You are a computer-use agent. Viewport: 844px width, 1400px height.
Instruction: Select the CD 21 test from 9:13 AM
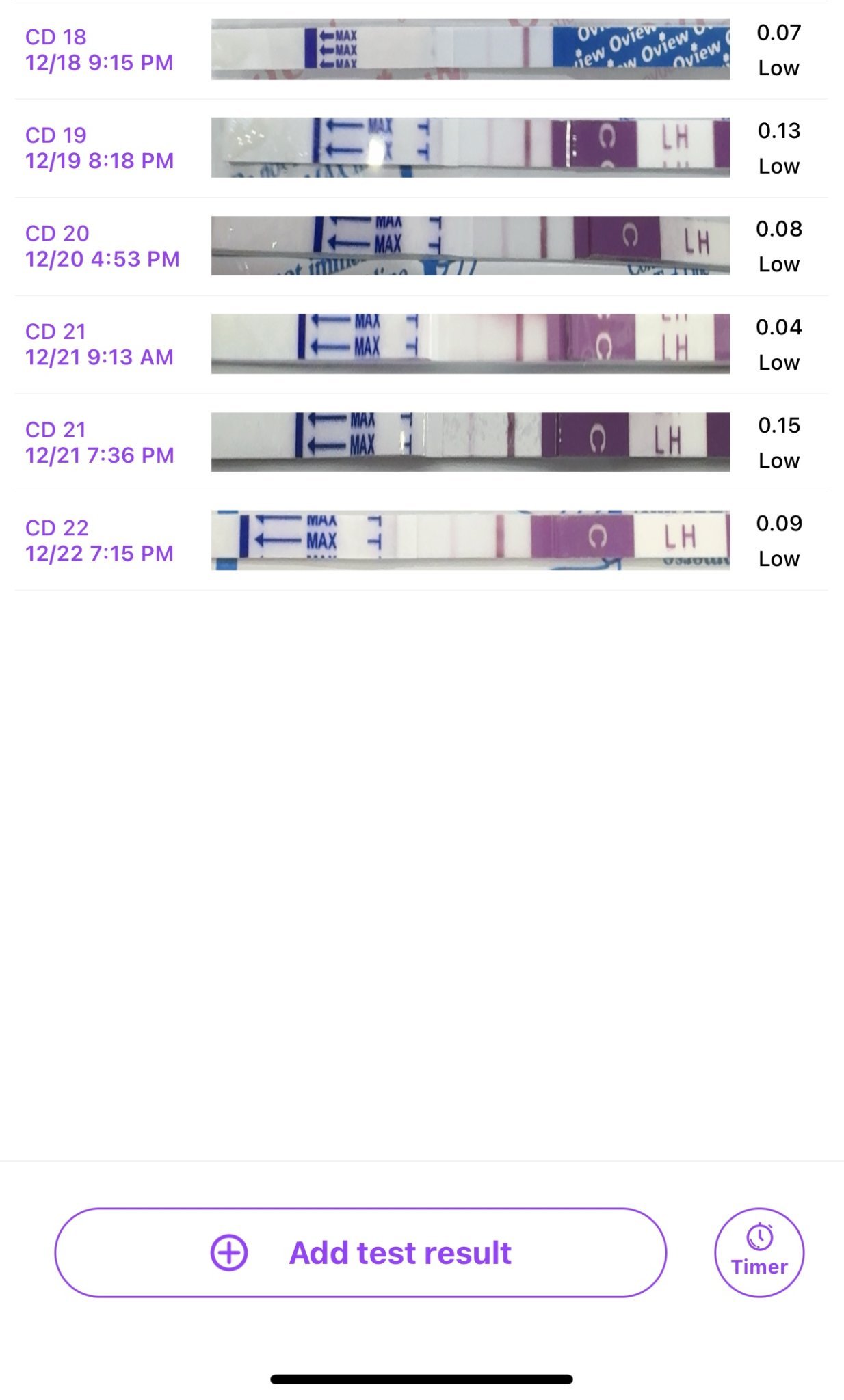pos(421,345)
